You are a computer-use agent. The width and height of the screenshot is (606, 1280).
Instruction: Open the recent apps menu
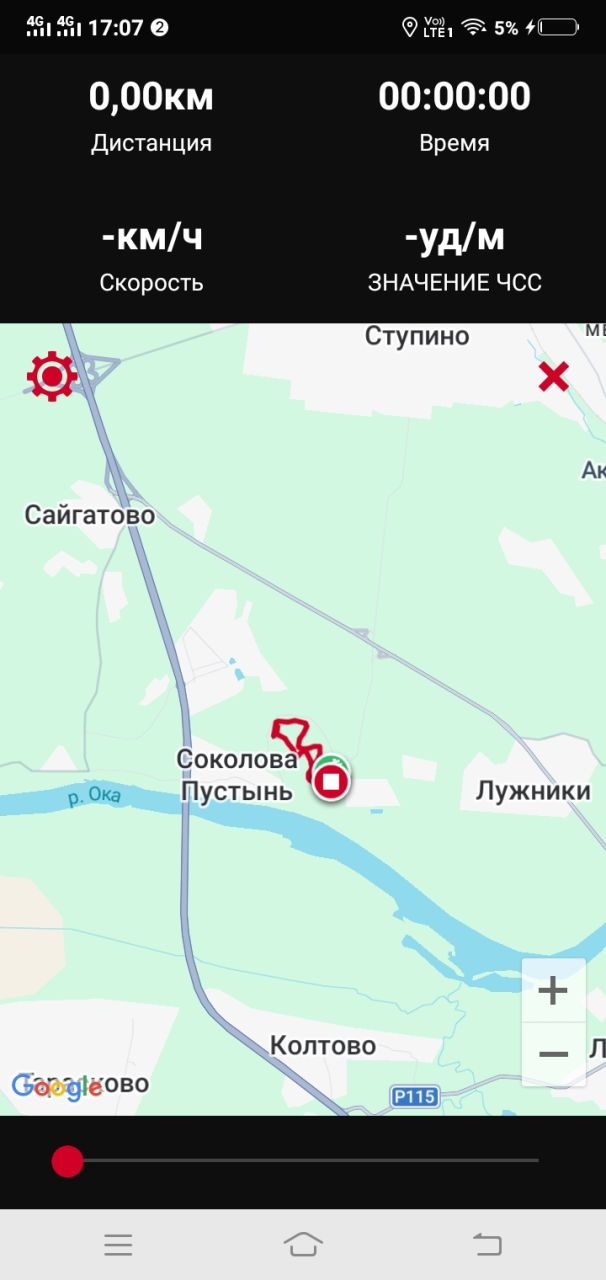coord(118,1244)
